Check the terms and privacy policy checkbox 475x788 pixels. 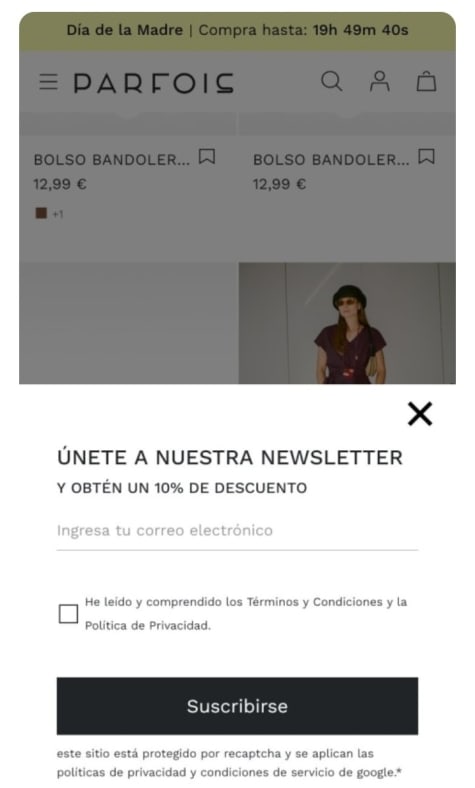pyautogui.click(x=68, y=614)
